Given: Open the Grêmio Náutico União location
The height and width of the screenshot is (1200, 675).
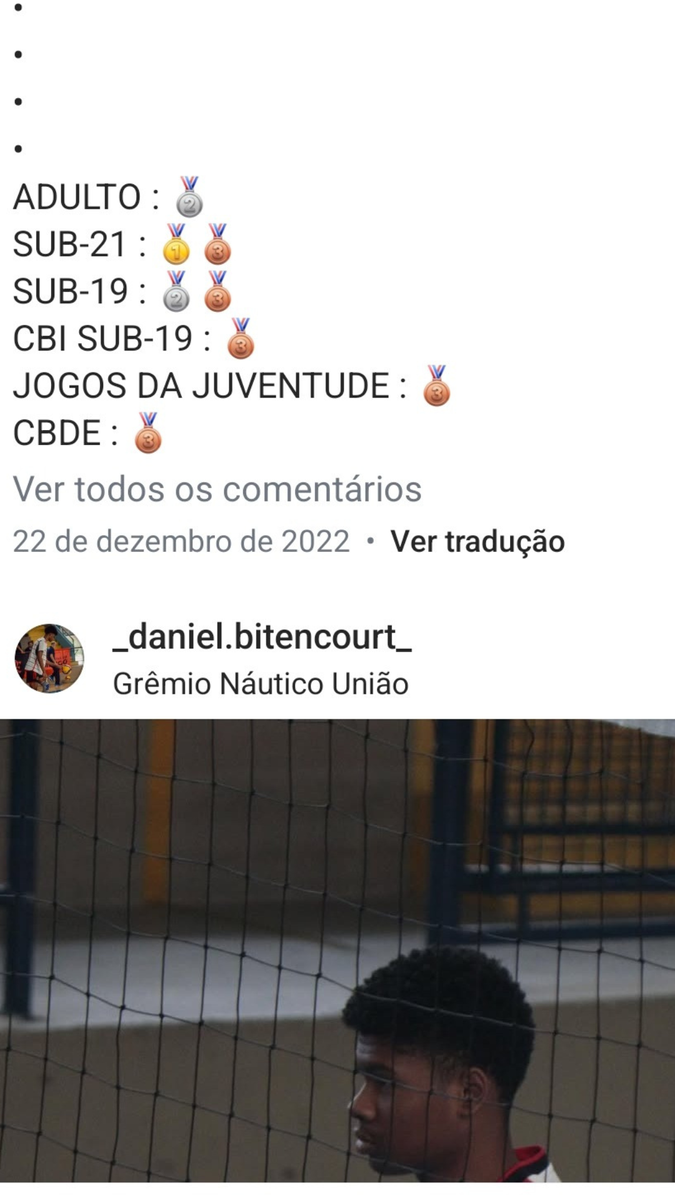Looking at the screenshot, I should pos(260,685).
